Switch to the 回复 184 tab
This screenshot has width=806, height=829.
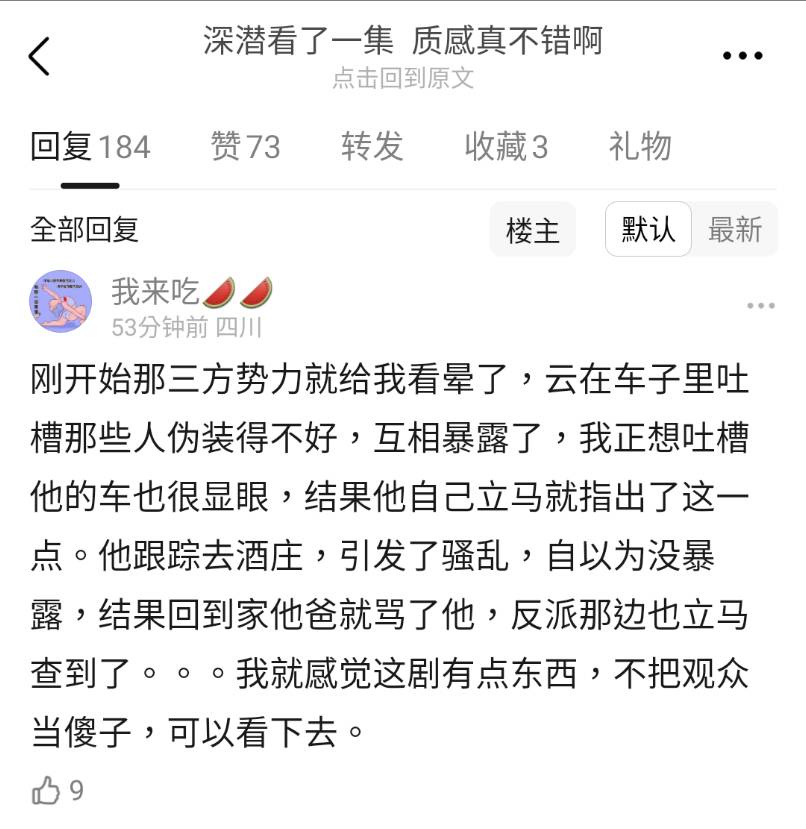coord(90,148)
